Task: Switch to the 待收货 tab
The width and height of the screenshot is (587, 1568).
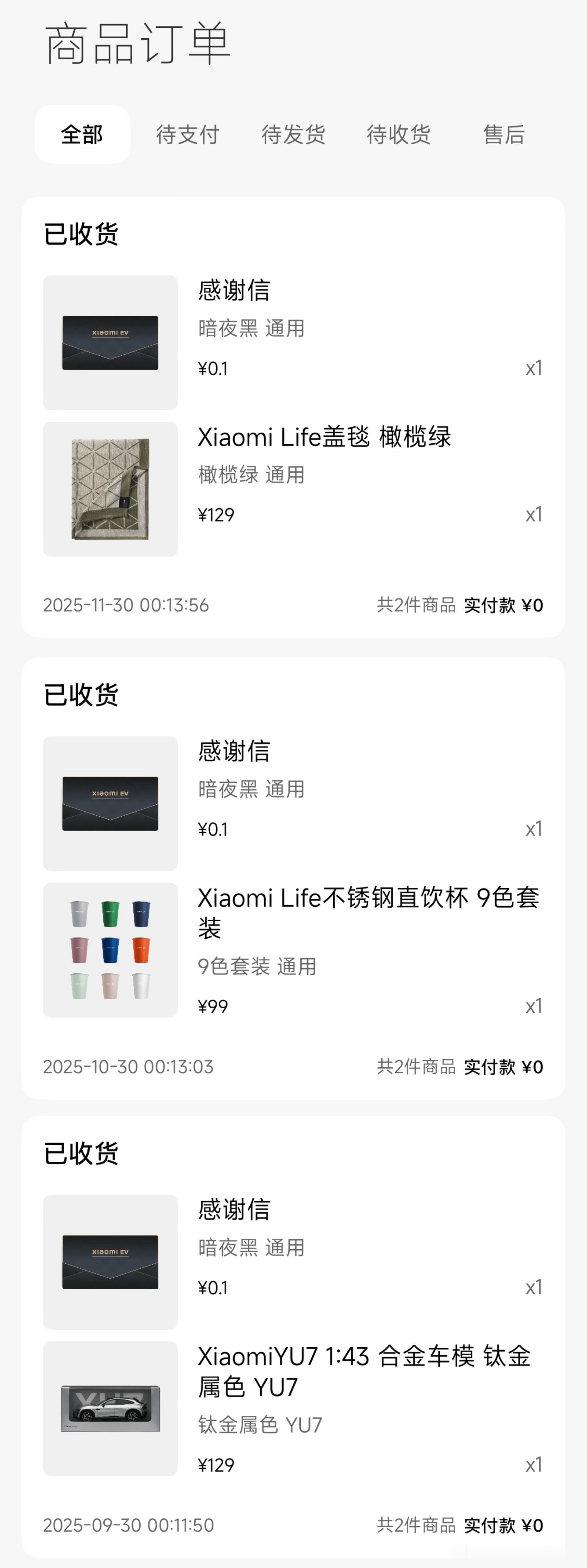Action: pyautogui.click(x=399, y=134)
